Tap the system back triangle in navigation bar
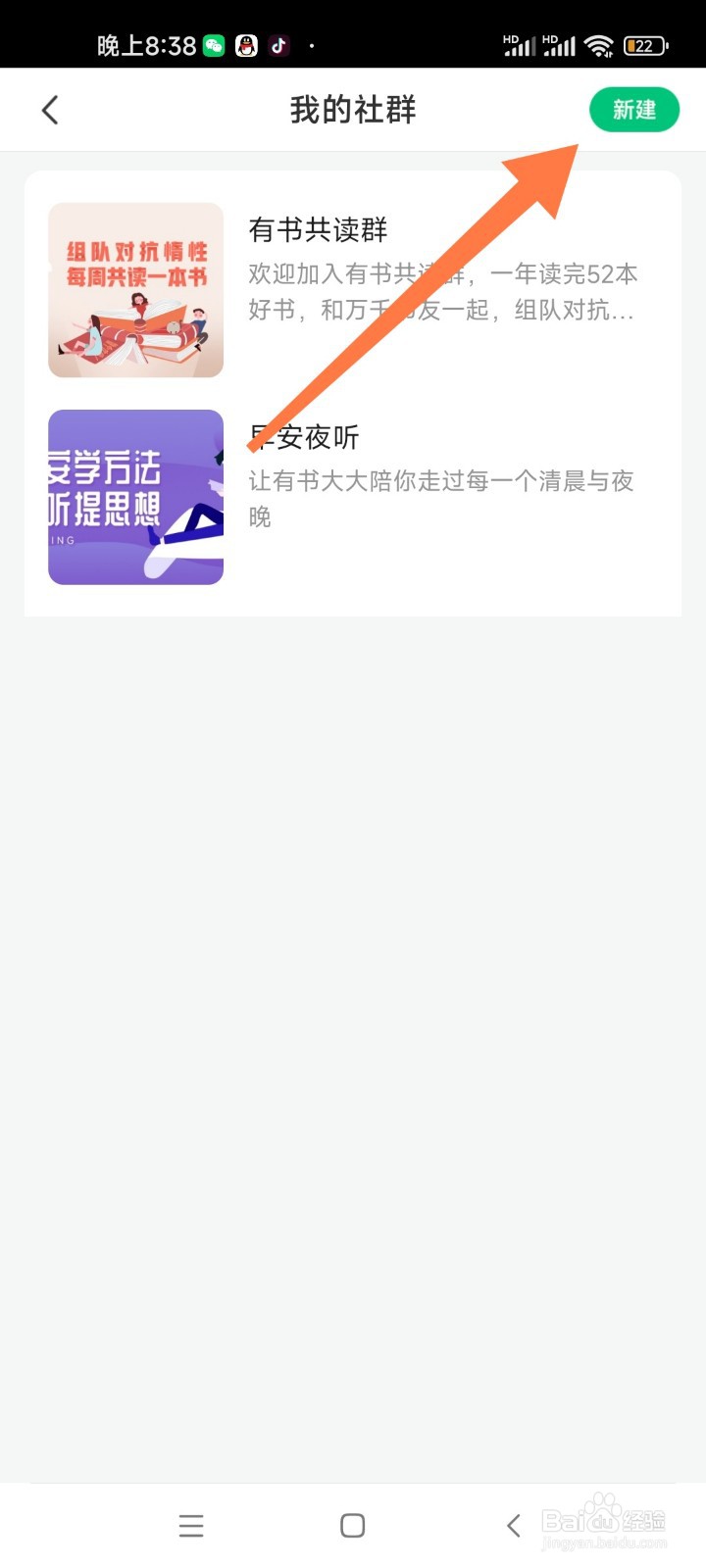Viewport: 706px width, 1568px height. pyautogui.click(x=513, y=1525)
